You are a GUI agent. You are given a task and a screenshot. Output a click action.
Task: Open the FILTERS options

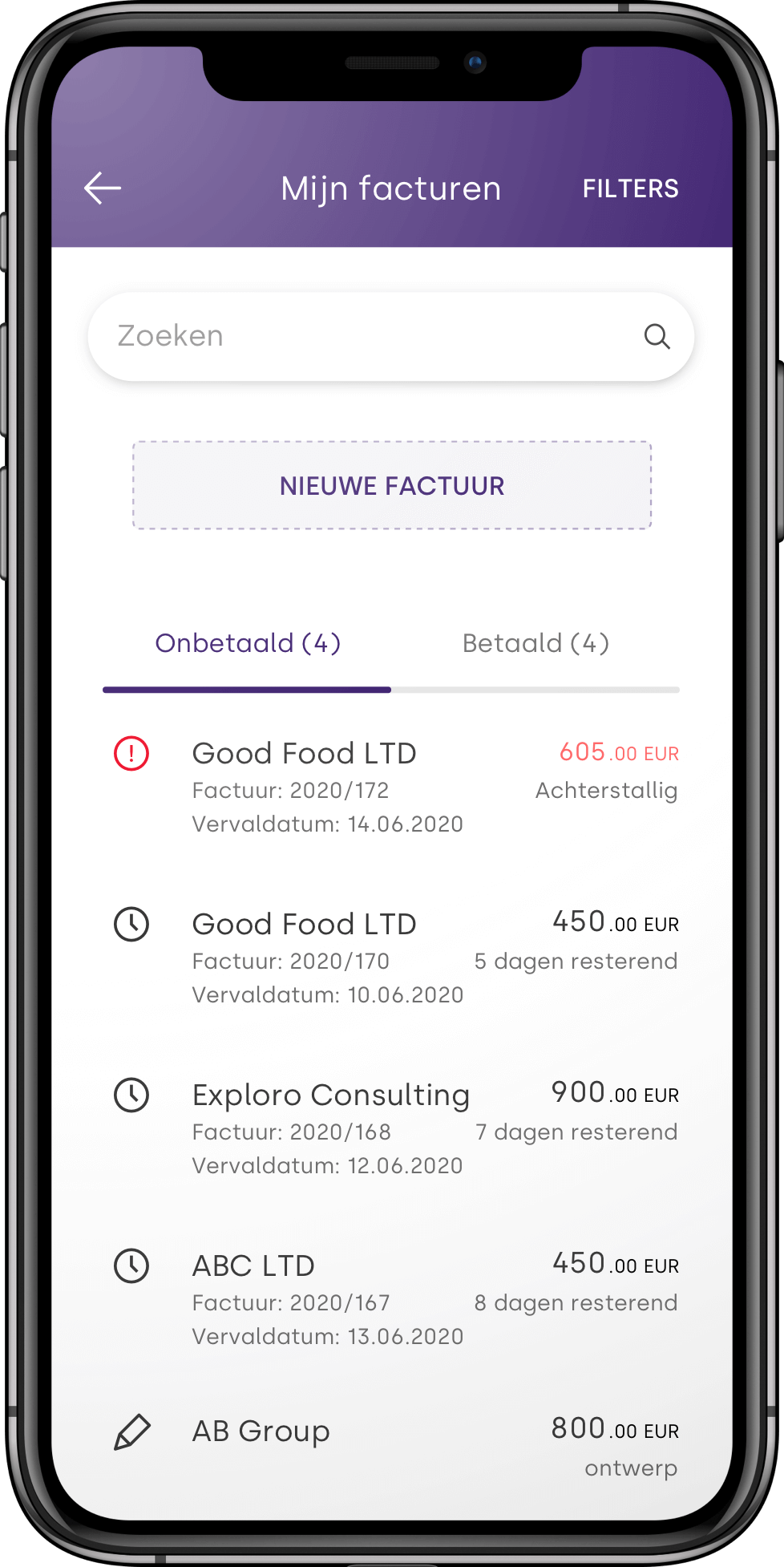coord(630,188)
